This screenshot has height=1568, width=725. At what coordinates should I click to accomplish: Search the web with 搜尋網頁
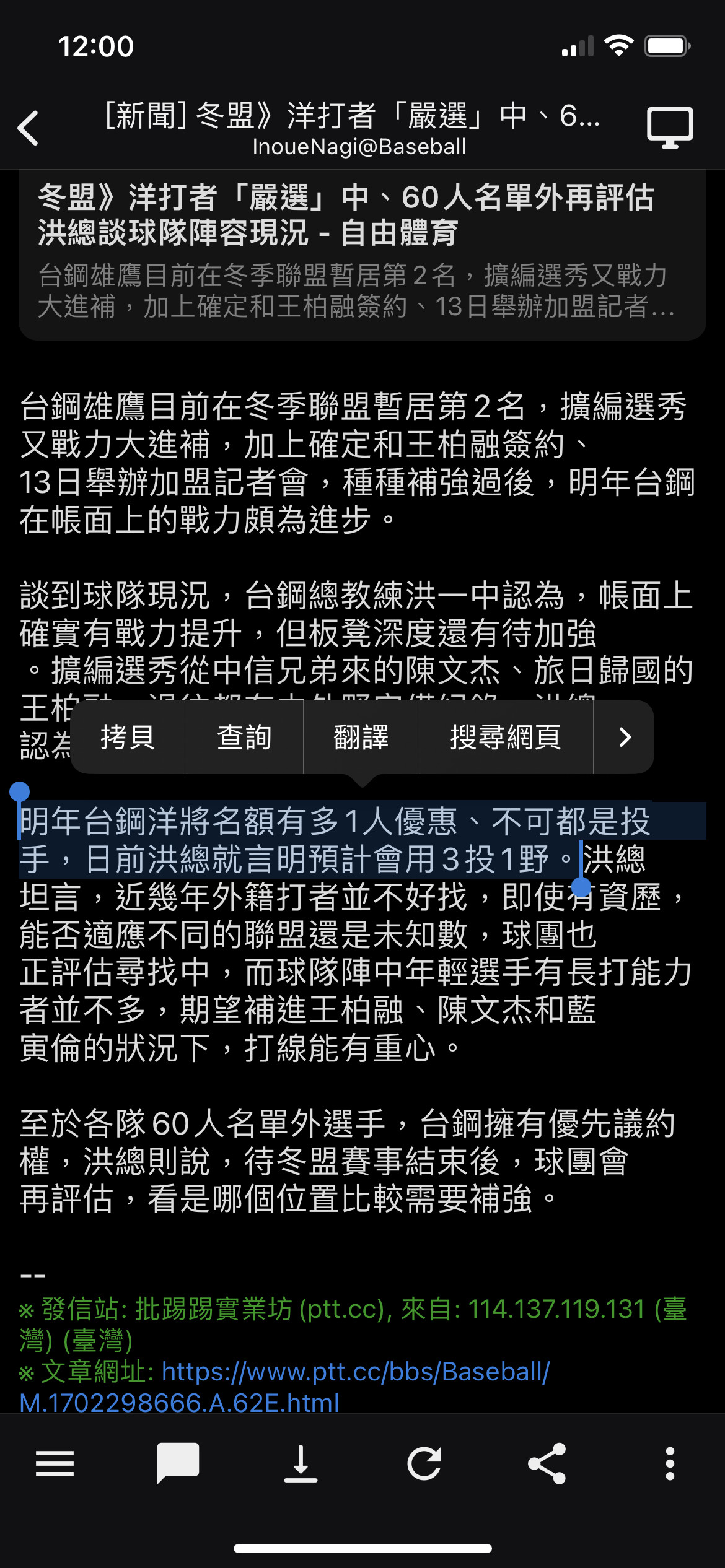pyautogui.click(x=506, y=737)
